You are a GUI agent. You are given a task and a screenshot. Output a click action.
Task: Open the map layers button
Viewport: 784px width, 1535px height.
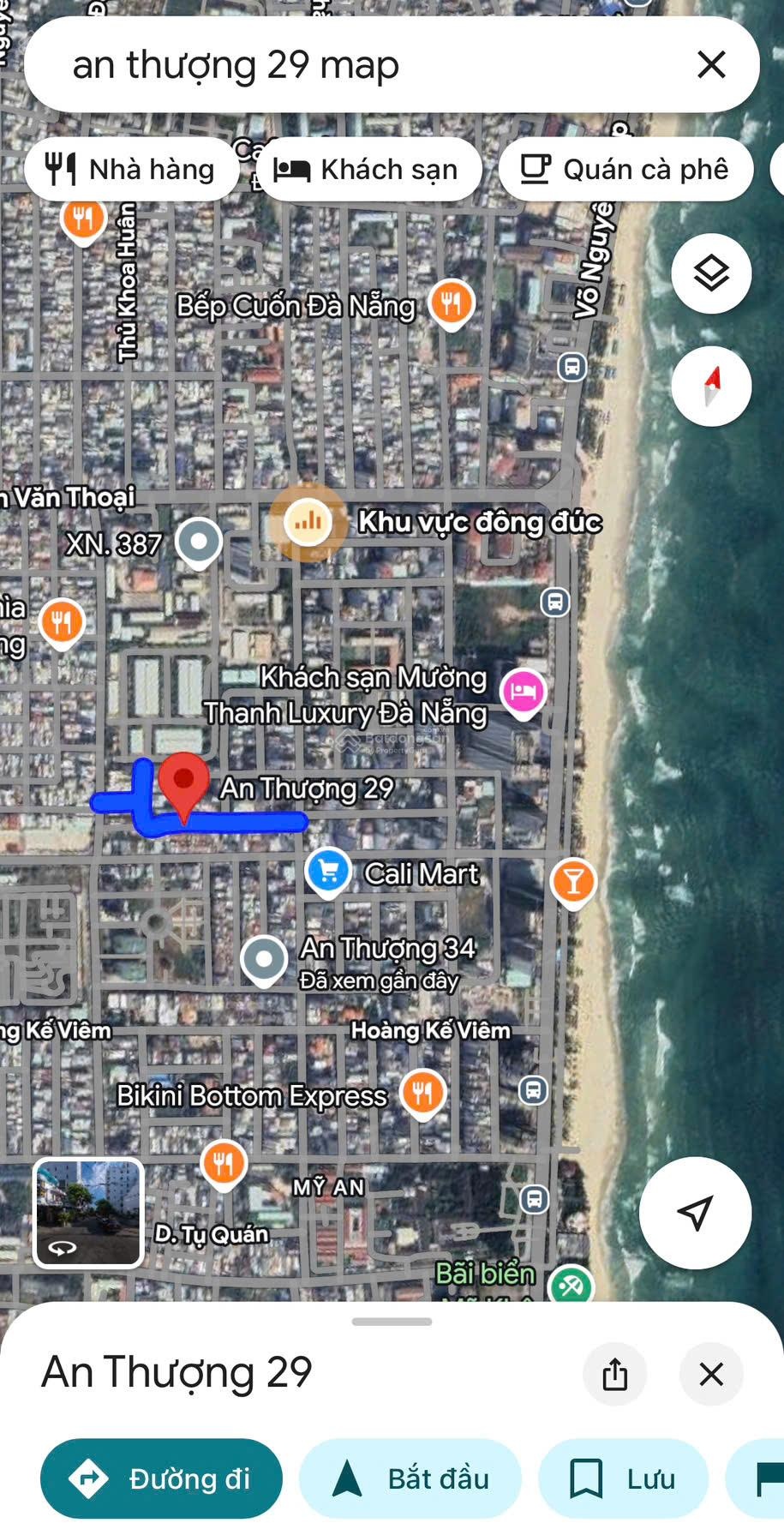pos(711,274)
